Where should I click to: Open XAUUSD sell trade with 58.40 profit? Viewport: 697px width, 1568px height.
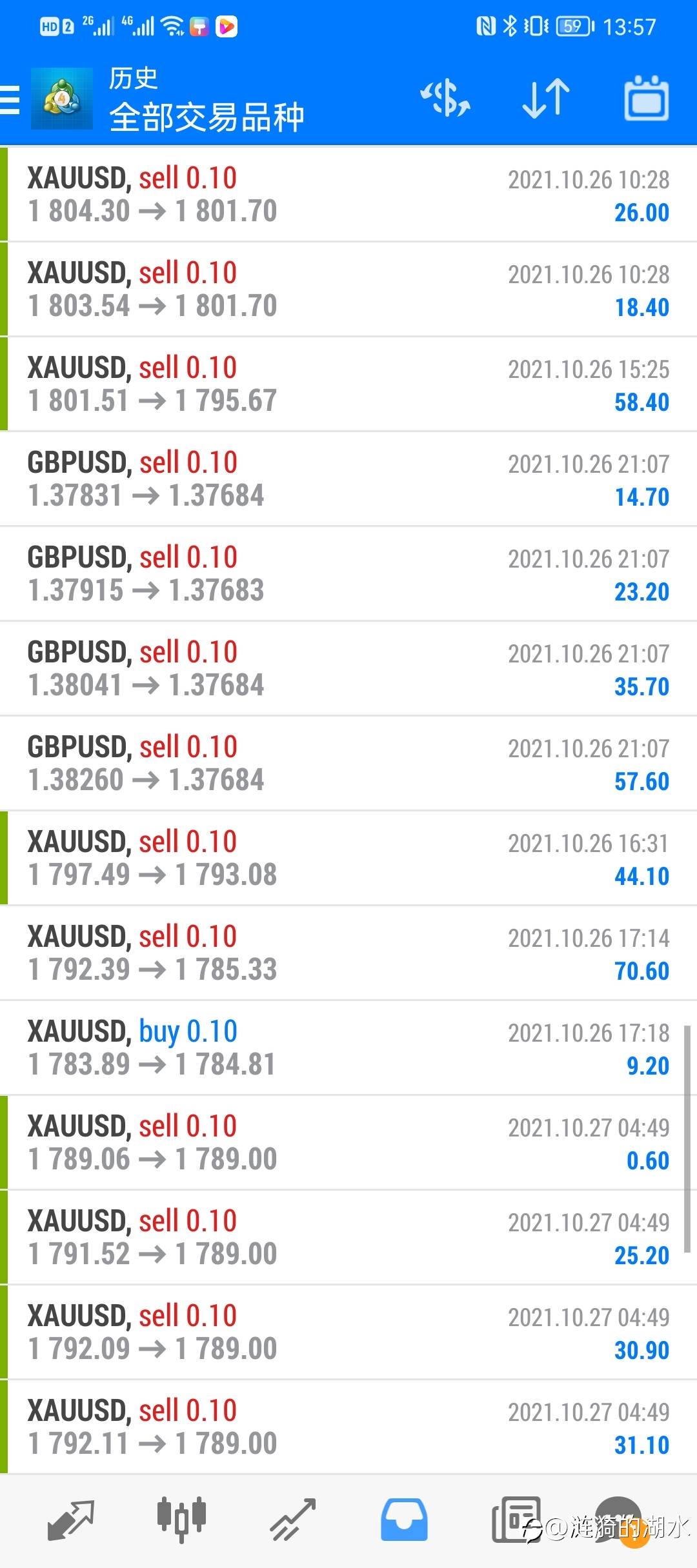[x=348, y=384]
